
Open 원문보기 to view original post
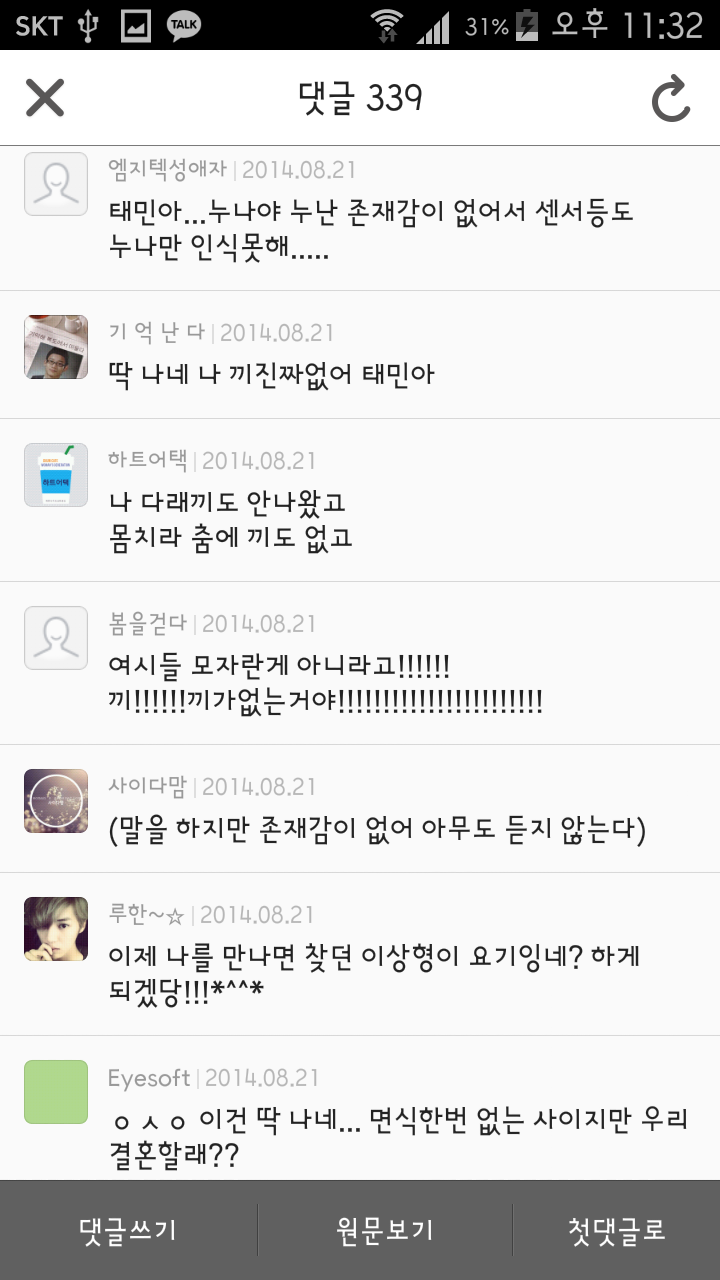385,1230
